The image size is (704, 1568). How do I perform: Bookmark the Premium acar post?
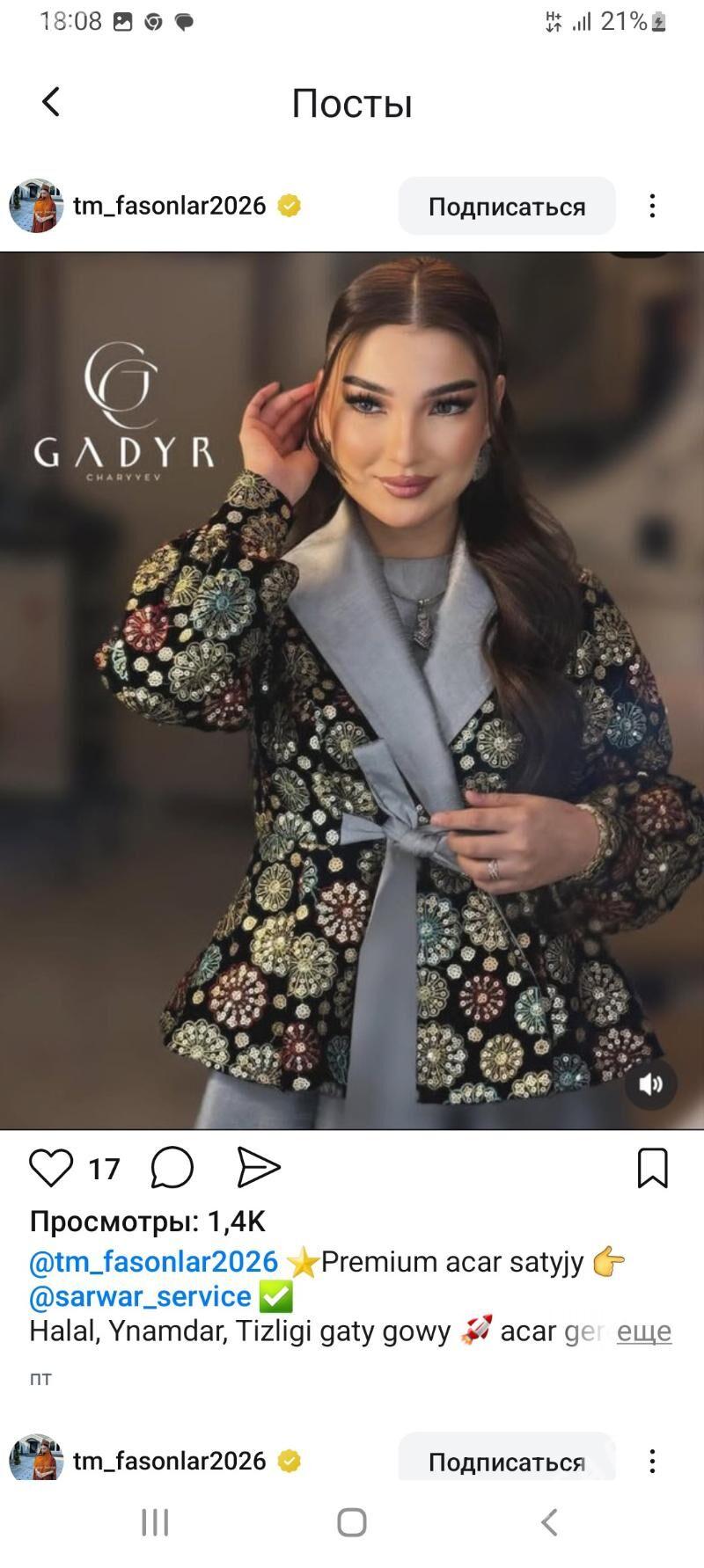652,1168
